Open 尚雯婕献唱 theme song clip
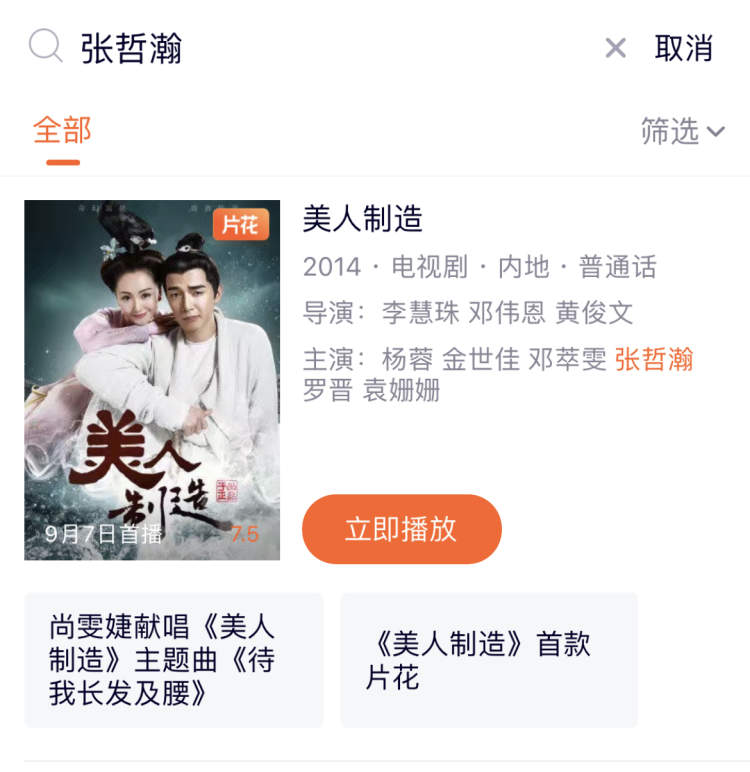Image resolution: width=750 pixels, height=772 pixels. tap(173, 660)
